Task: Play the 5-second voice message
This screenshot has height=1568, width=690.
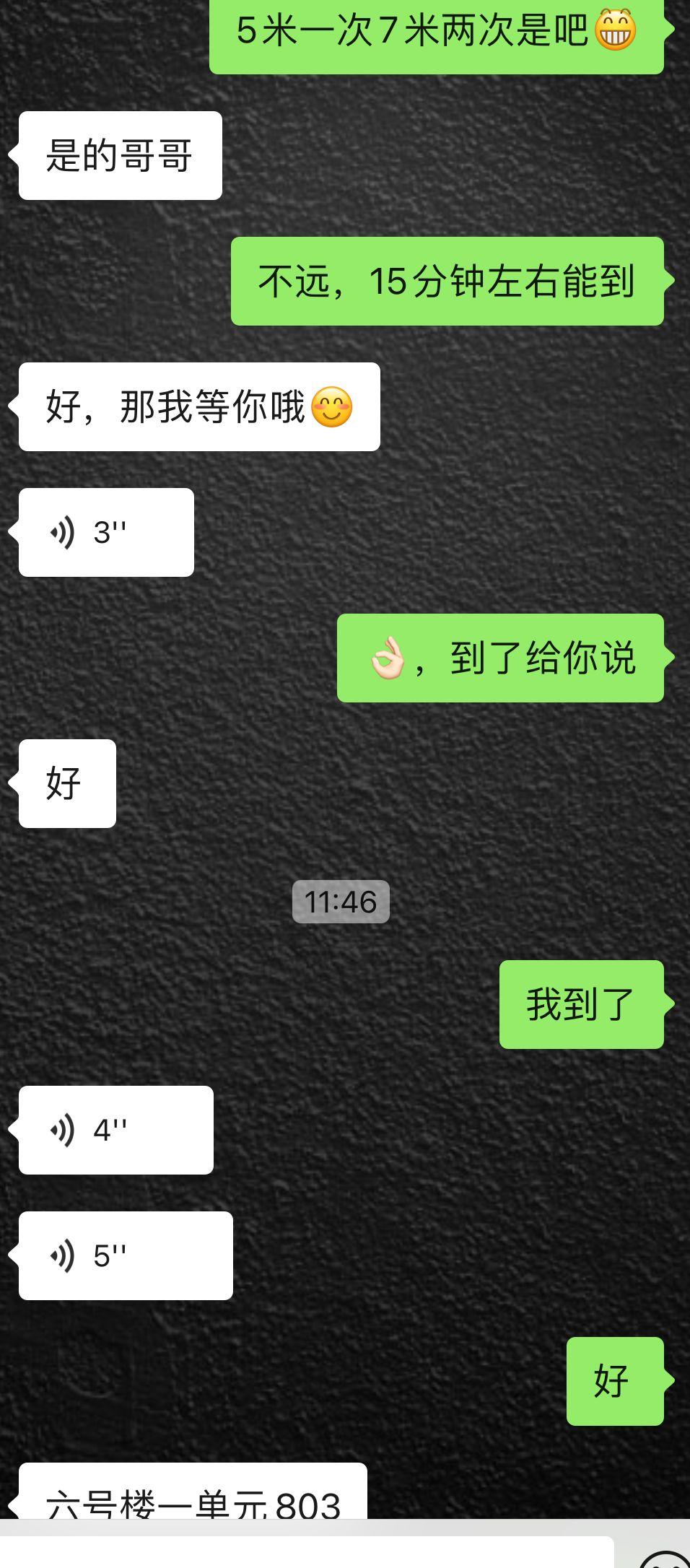Action: pos(126,1255)
